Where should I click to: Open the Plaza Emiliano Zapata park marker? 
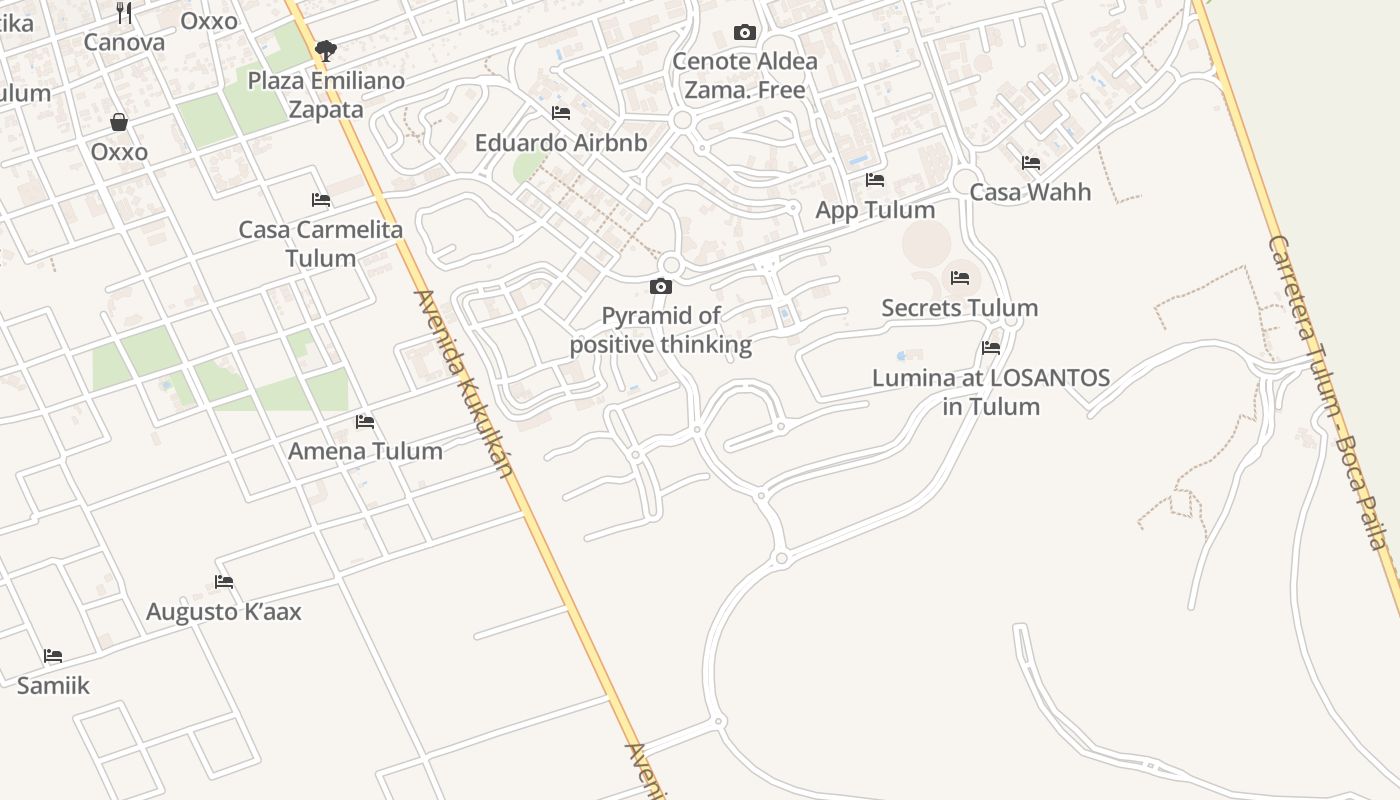[325, 50]
